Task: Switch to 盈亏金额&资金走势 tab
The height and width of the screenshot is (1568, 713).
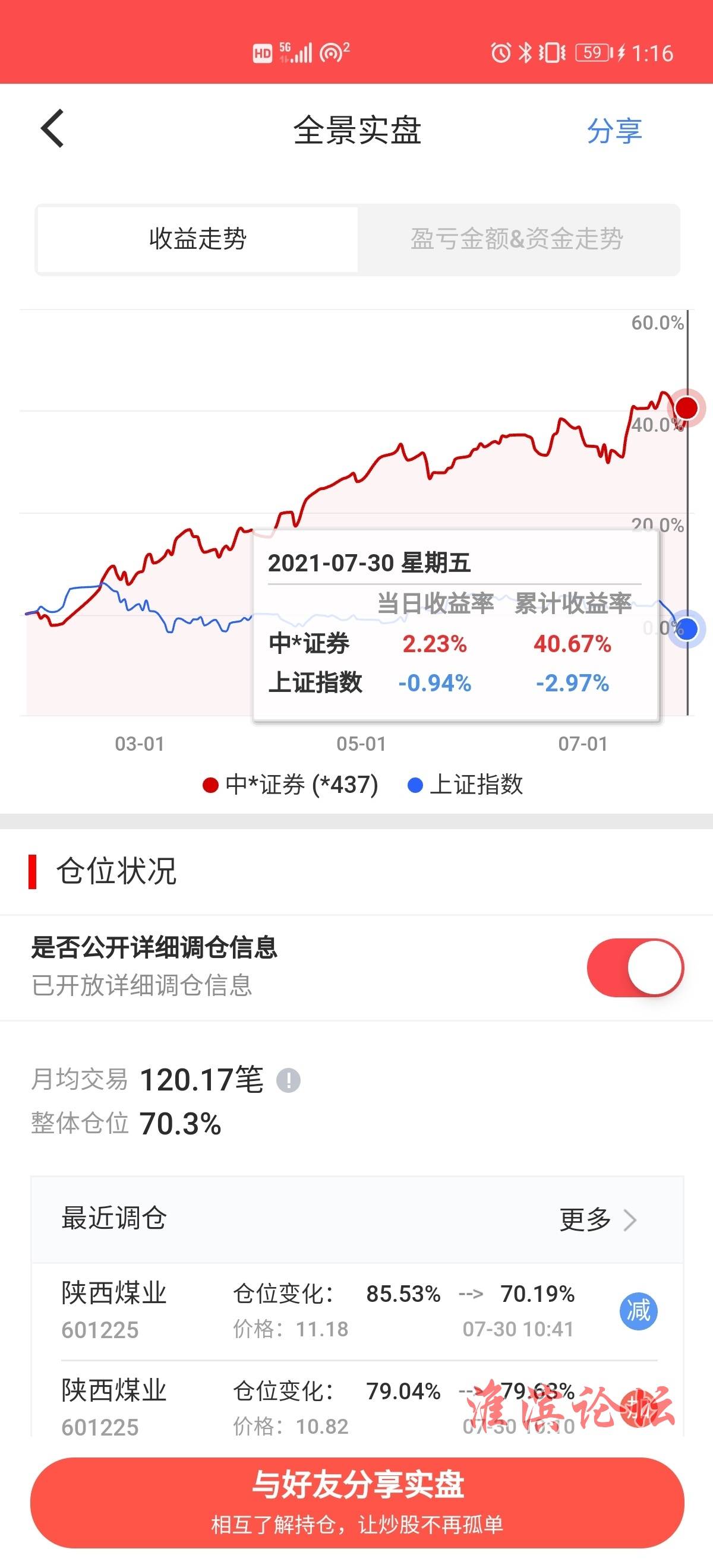Action: coord(517,239)
